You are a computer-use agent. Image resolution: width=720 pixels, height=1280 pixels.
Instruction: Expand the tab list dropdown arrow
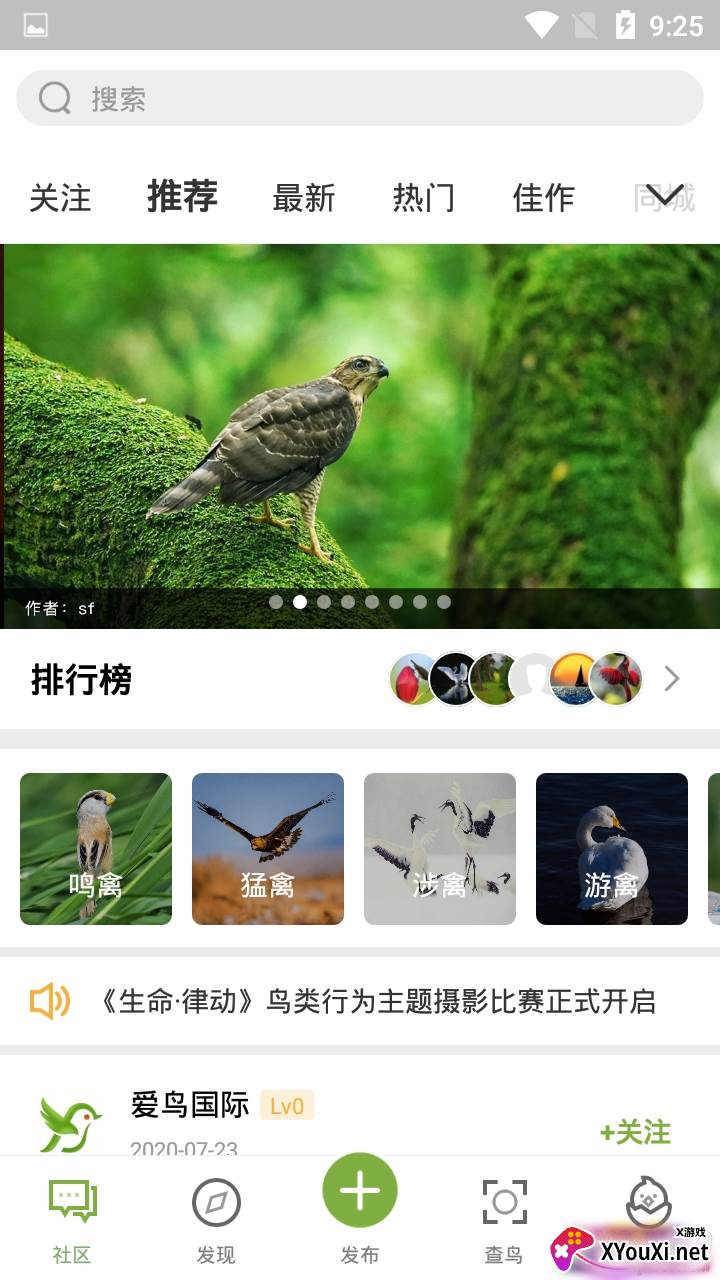point(664,194)
